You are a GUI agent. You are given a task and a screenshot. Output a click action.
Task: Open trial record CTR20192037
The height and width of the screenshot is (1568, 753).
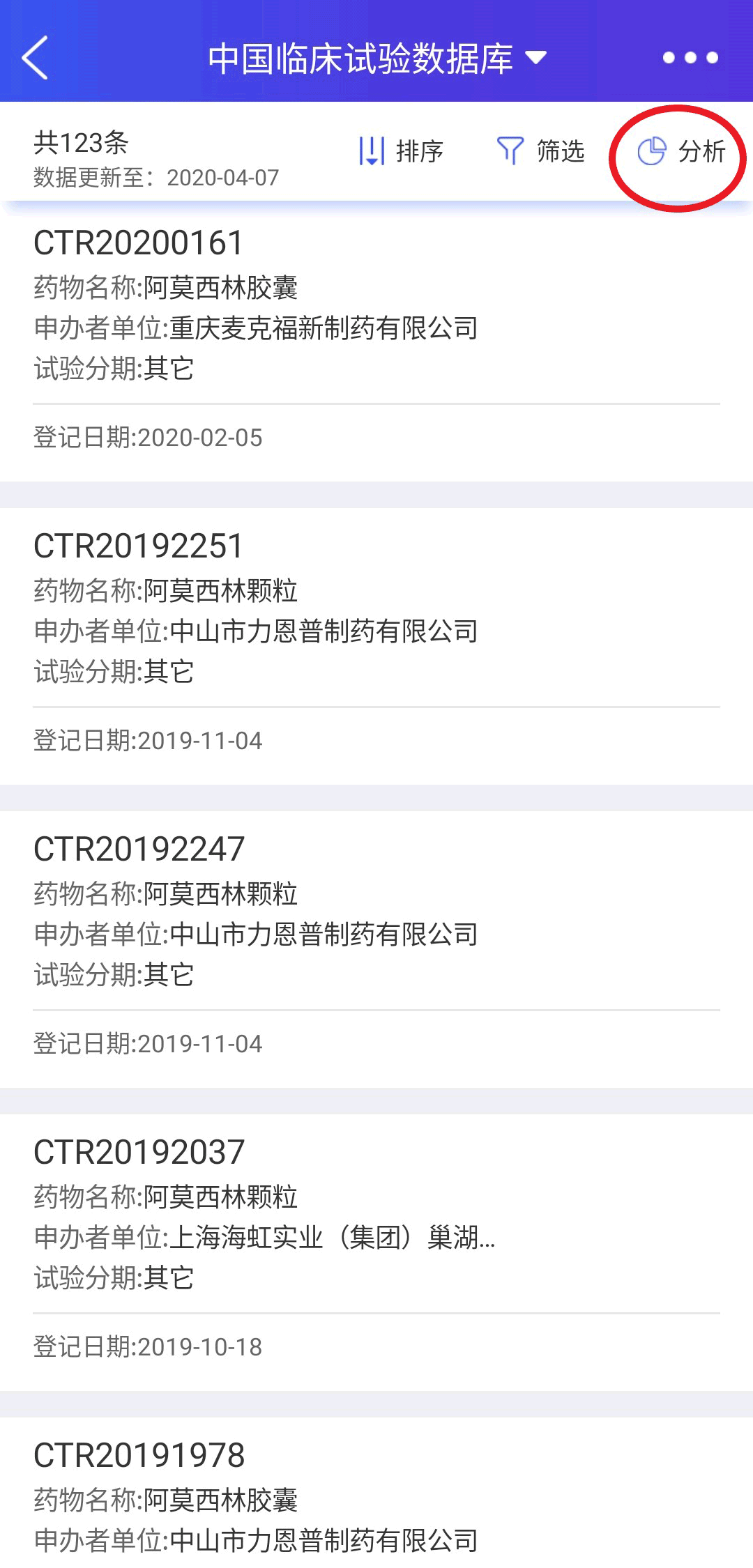click(x=376, y=1252)
